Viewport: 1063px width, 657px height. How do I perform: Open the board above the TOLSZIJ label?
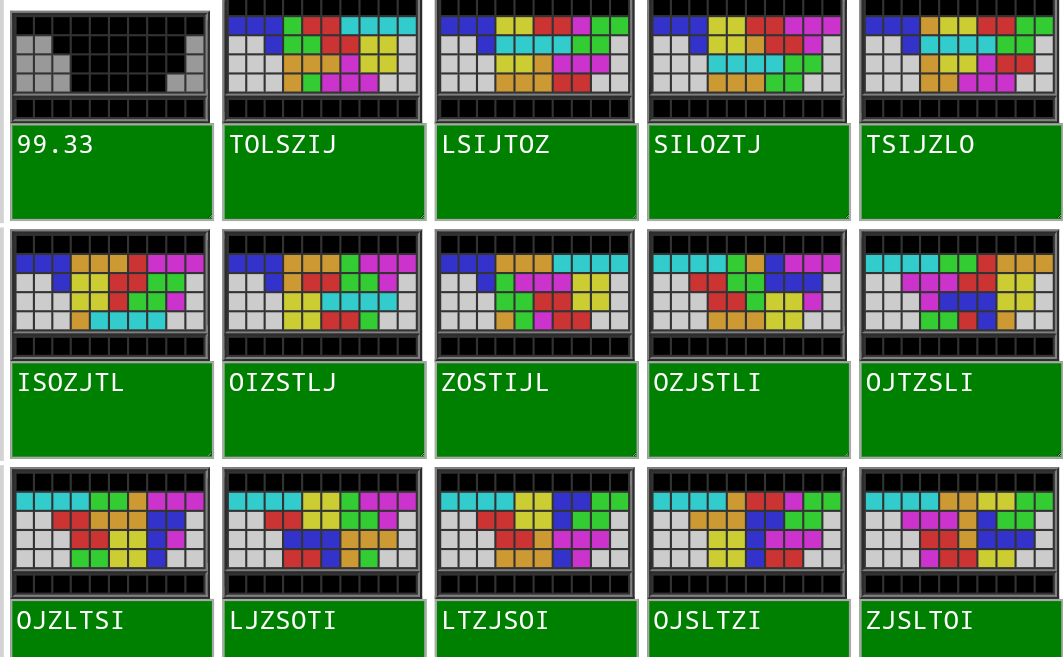322,55
